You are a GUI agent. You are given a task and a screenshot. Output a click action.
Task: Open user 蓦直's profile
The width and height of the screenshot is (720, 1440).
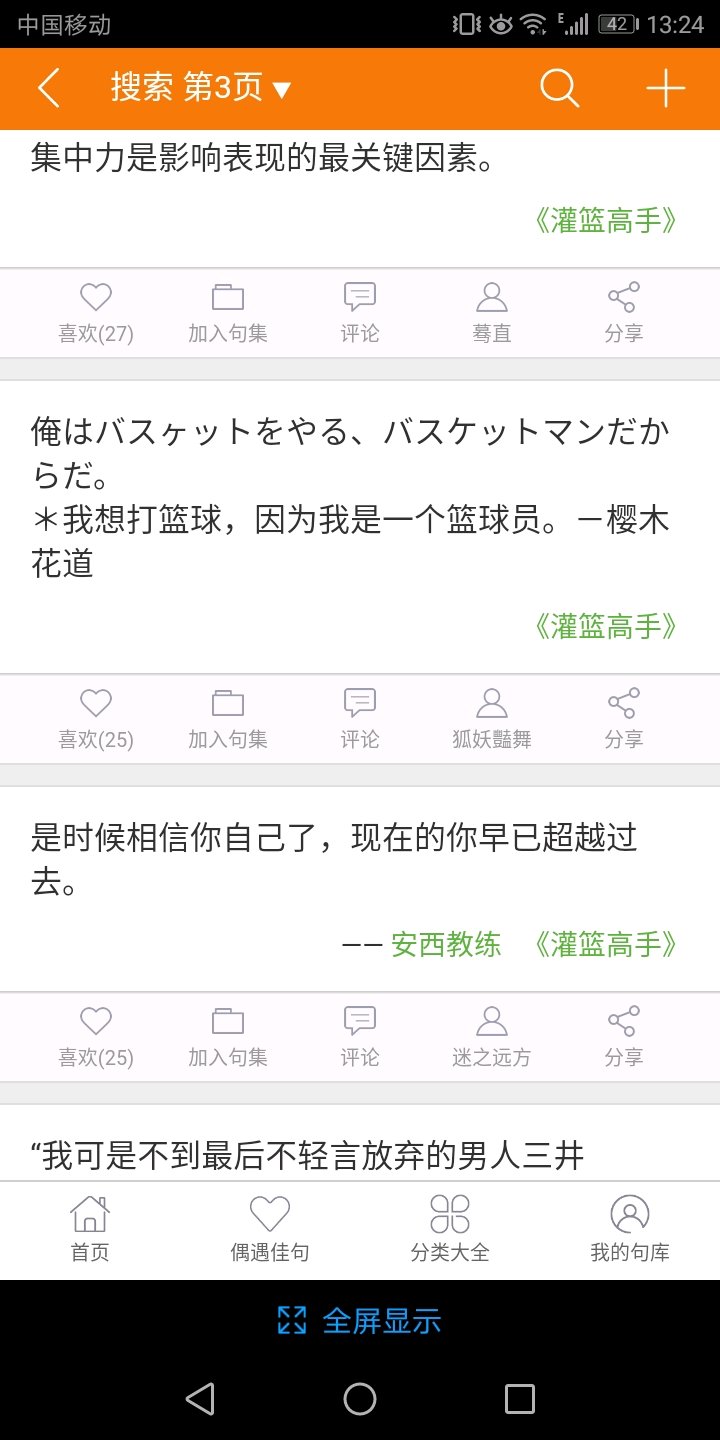492,313
